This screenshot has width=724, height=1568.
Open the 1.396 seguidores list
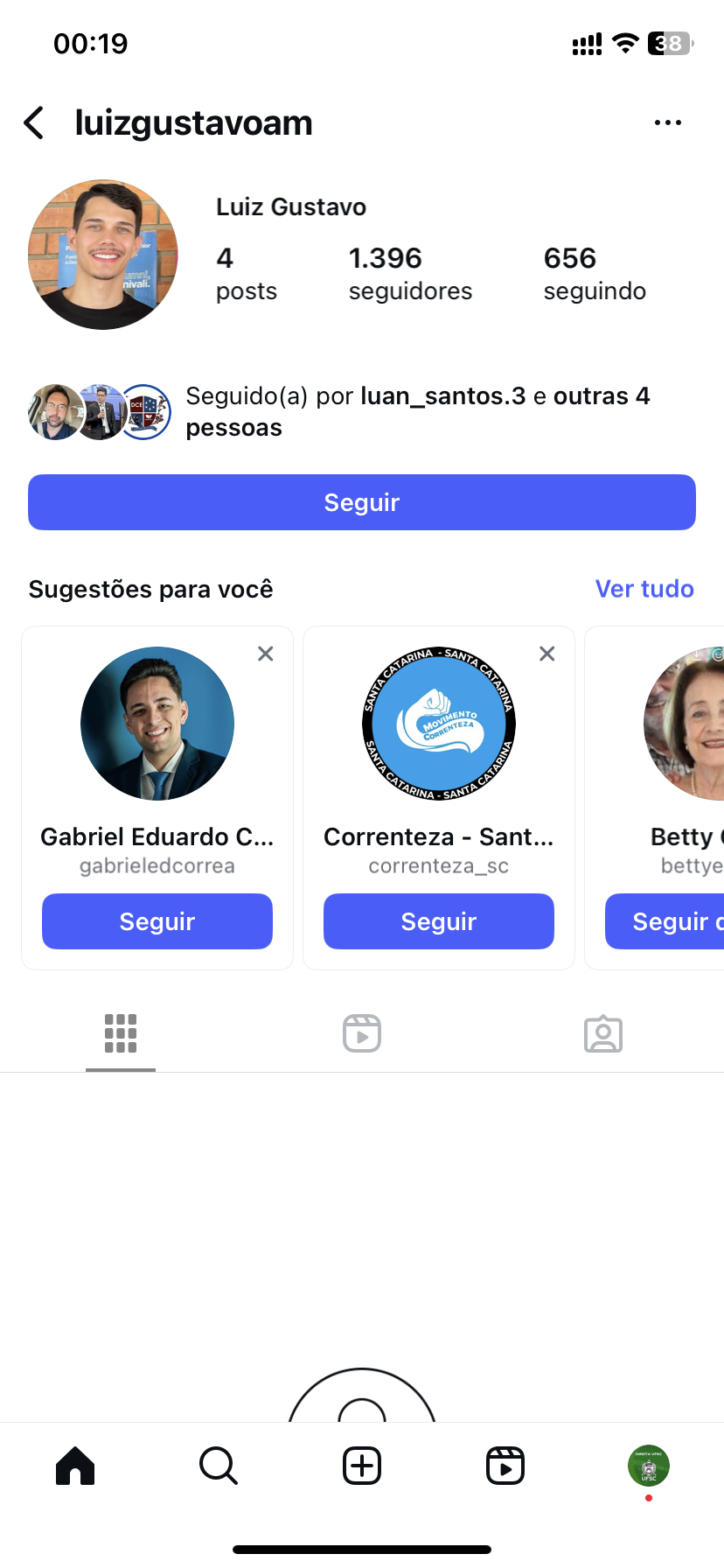(409, 274)
